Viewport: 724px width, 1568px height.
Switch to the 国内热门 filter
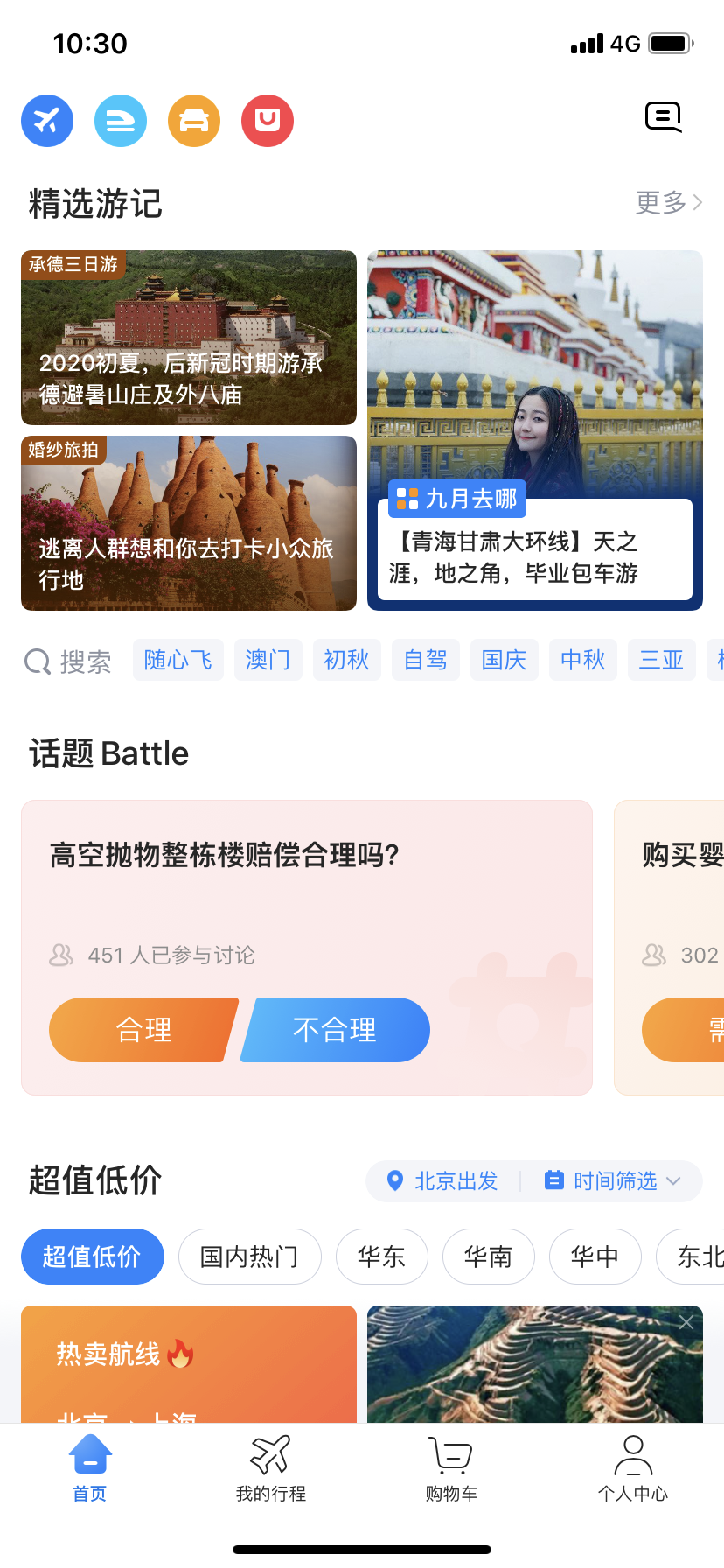(x=249, y=1256)
